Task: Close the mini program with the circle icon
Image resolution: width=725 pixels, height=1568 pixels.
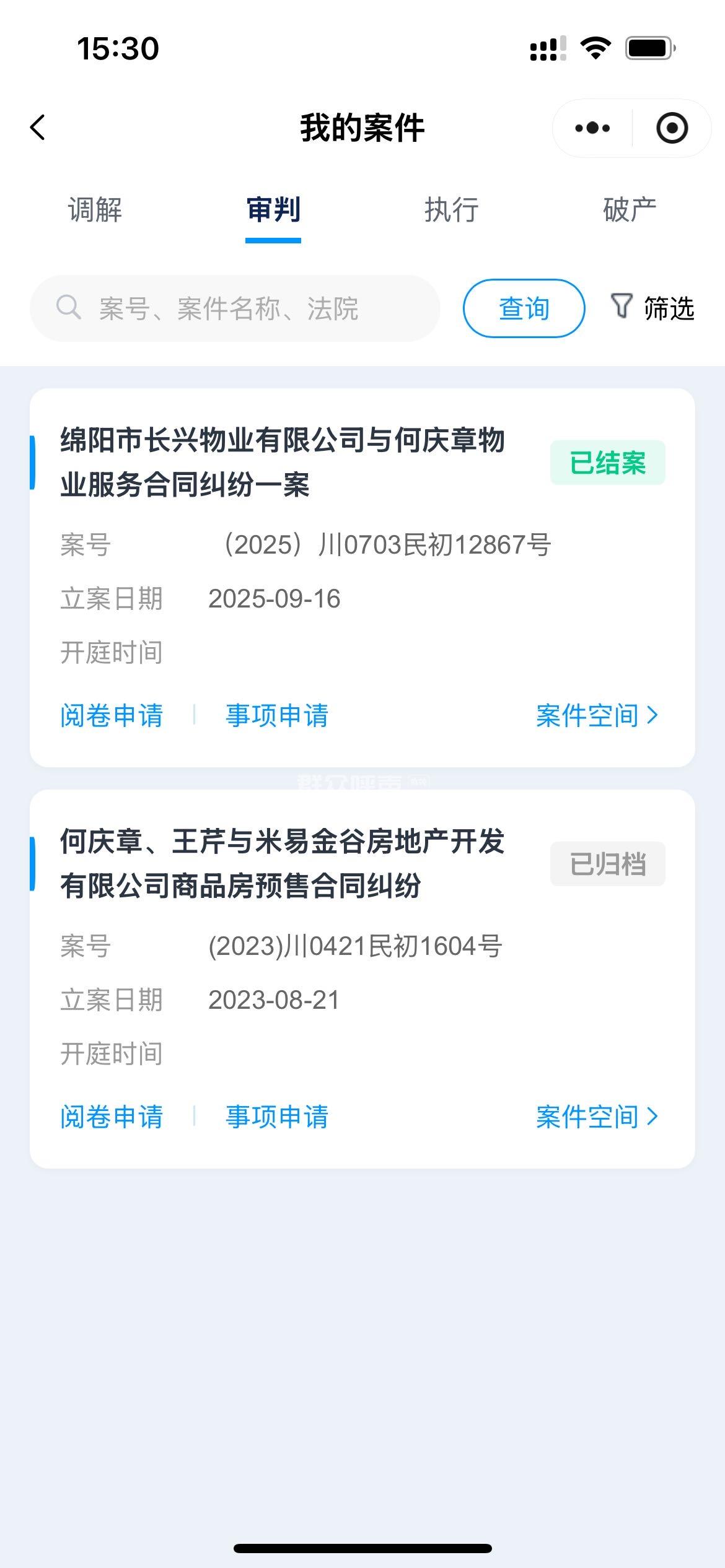Action: (x=672, y=128)
